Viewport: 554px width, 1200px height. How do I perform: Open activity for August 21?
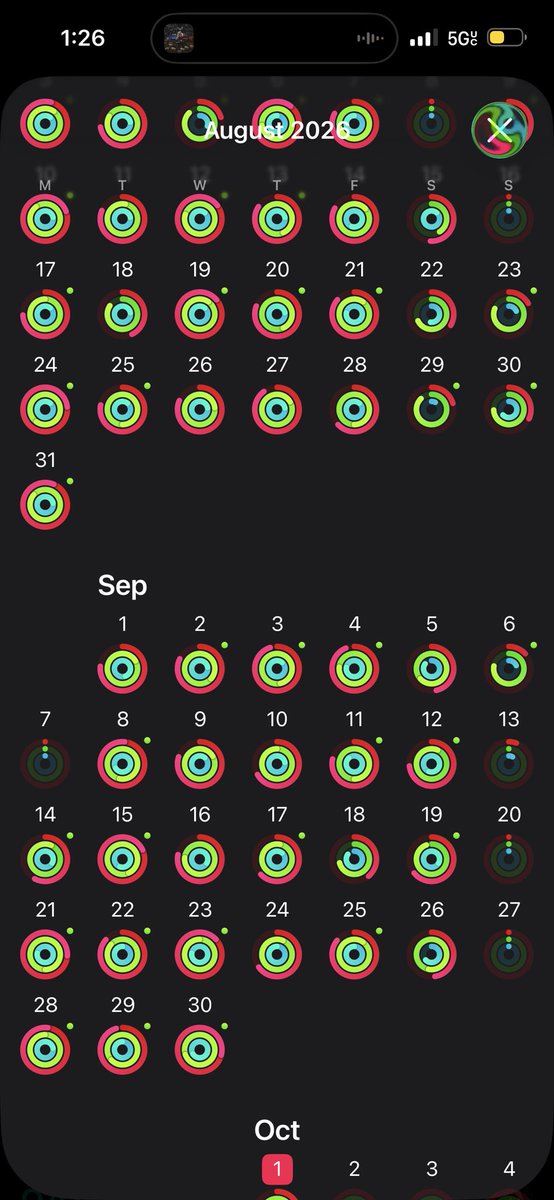pos(355,314)
